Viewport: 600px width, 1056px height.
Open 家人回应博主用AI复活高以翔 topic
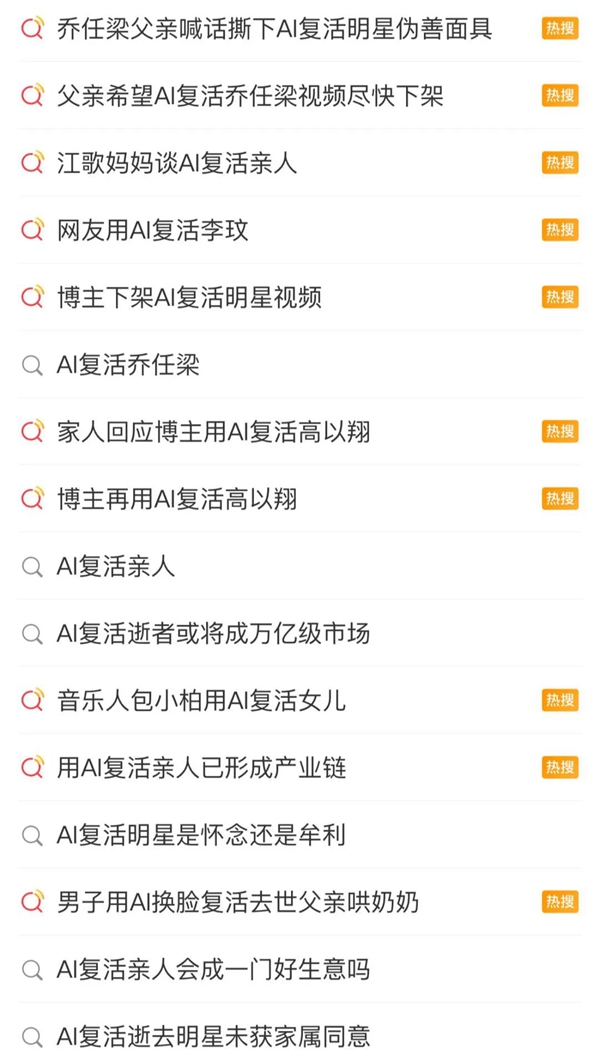point(213,431)
